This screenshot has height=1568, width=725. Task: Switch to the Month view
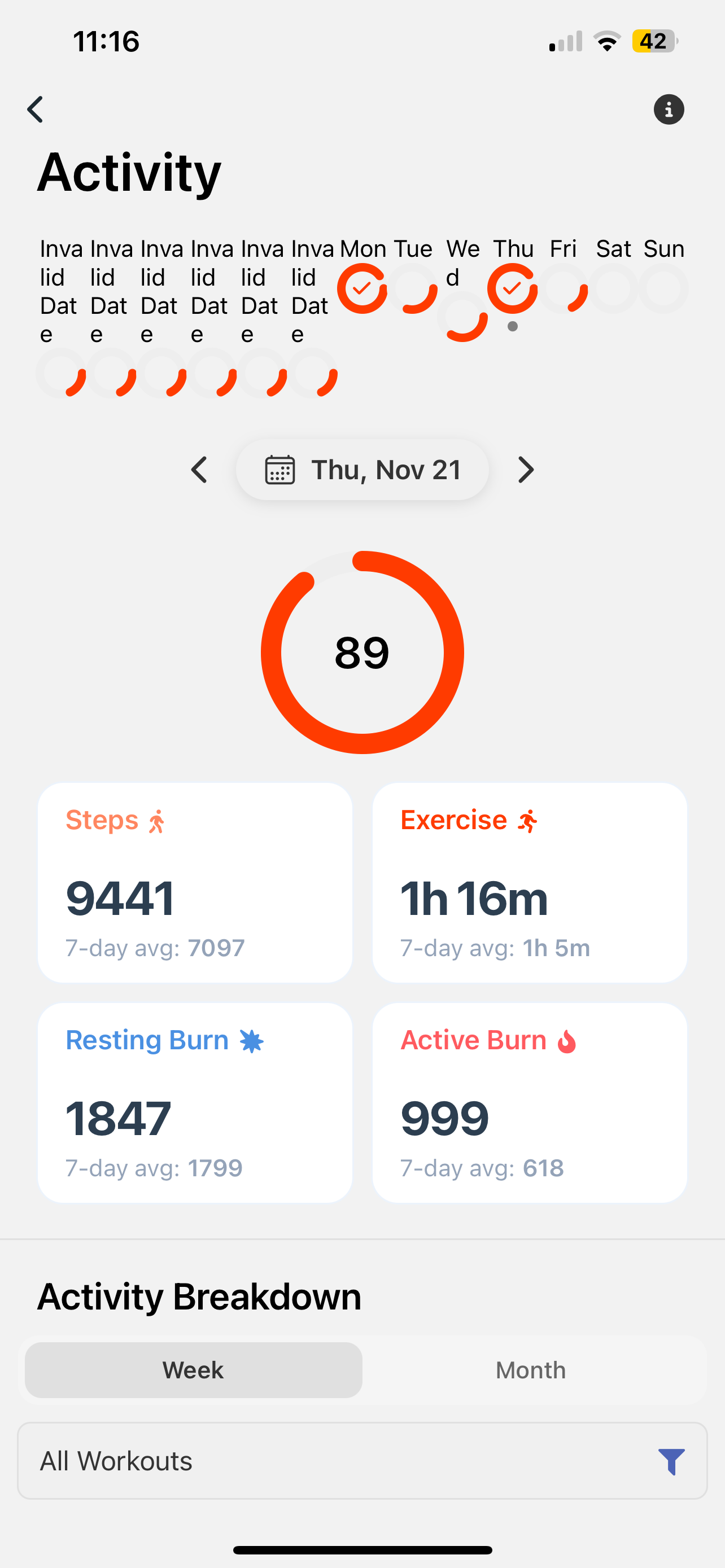click(530, 1370)
